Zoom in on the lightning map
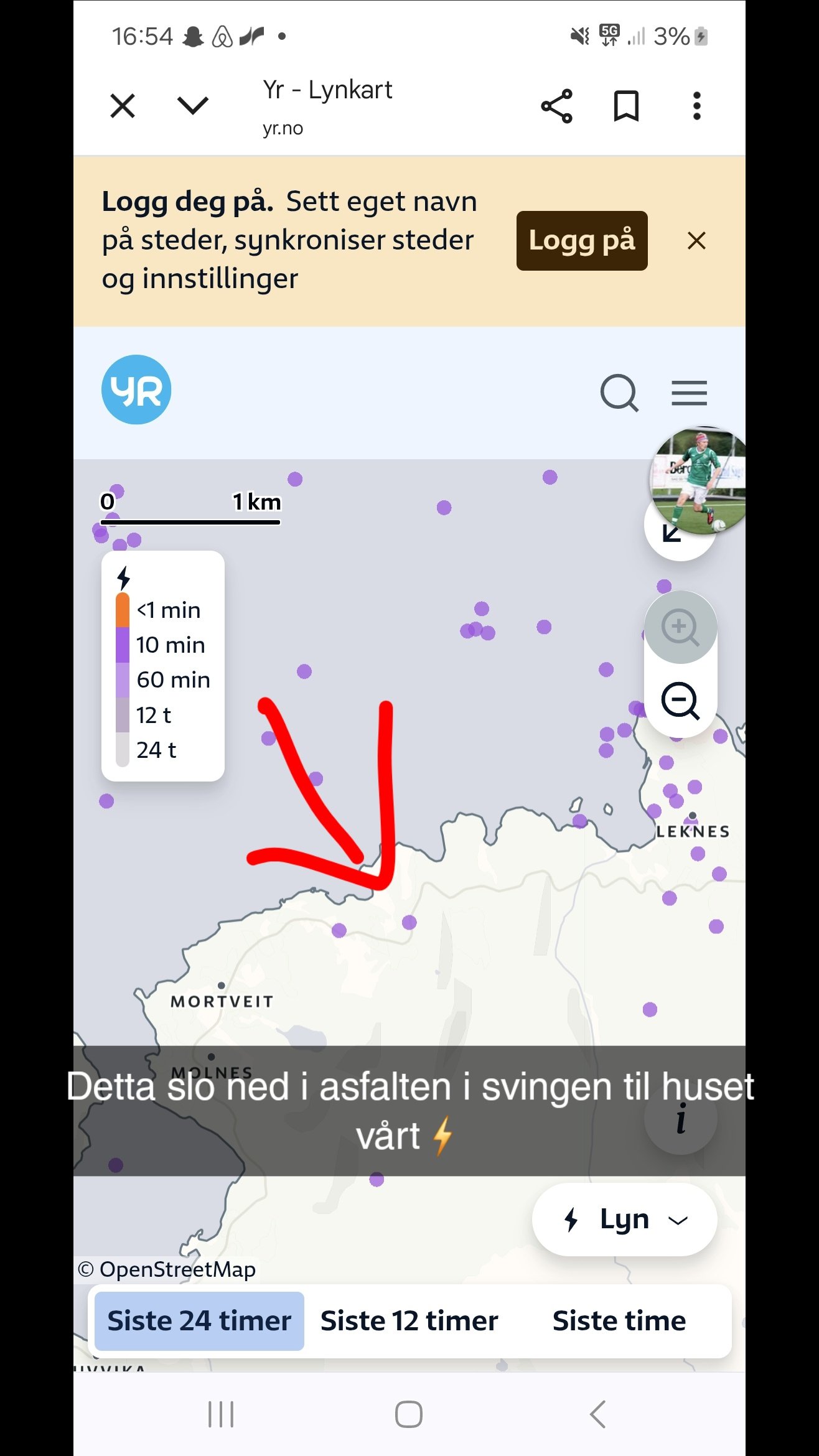This screenshot has height=1456, width=819. click(680, 627)
